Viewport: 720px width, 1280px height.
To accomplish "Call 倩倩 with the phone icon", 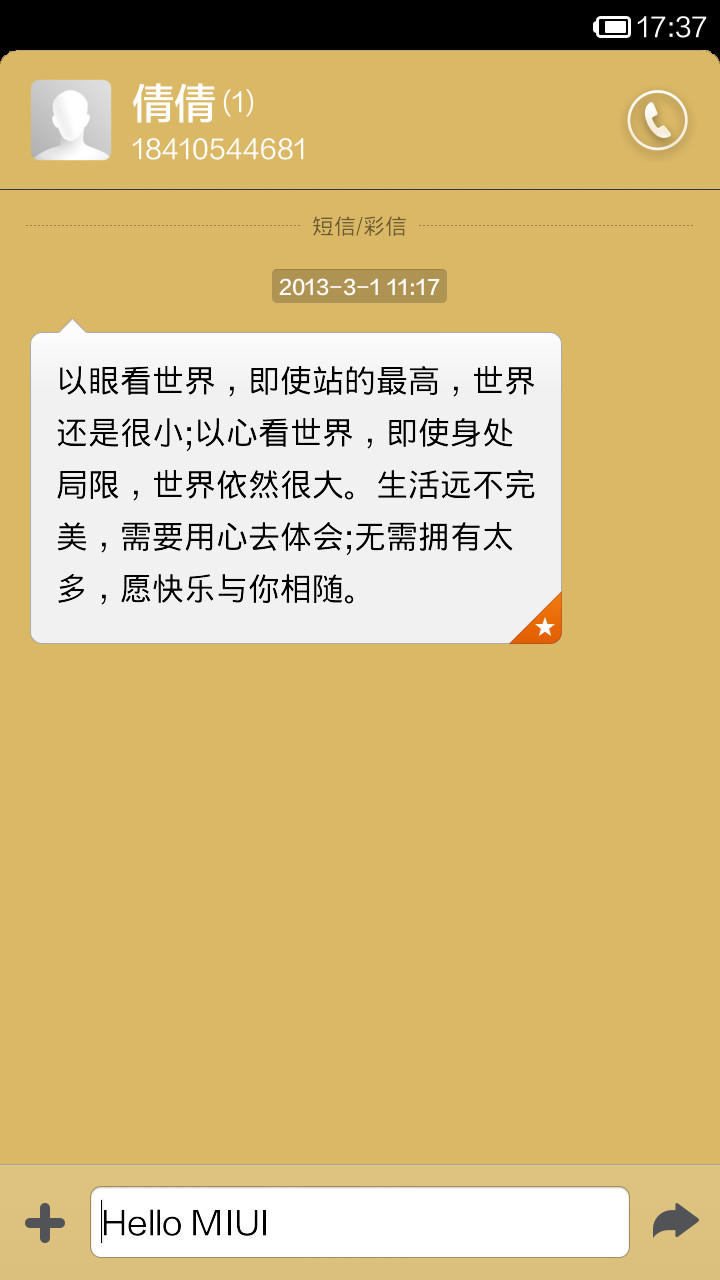I will (657, 121).
